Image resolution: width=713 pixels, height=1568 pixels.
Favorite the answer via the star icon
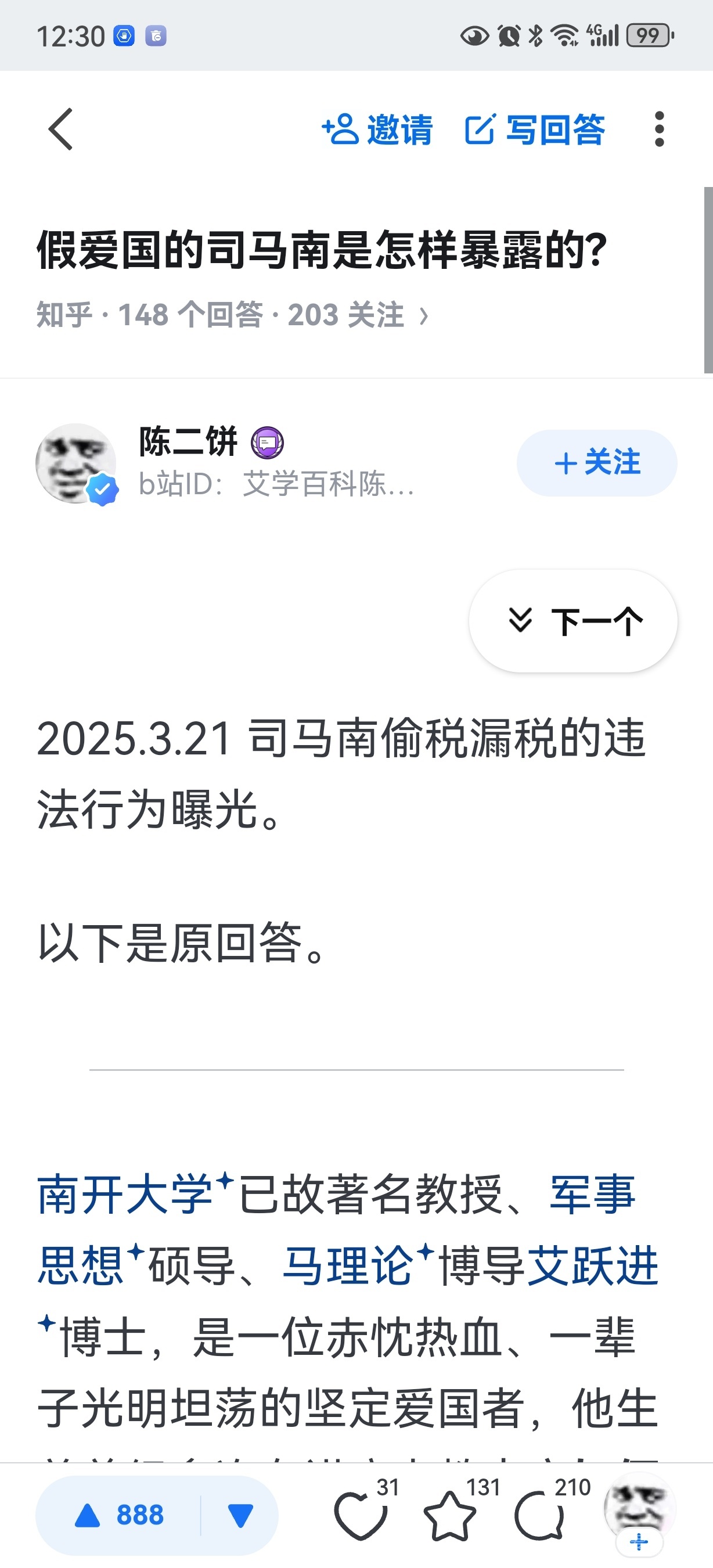(x=449, y=1515)
